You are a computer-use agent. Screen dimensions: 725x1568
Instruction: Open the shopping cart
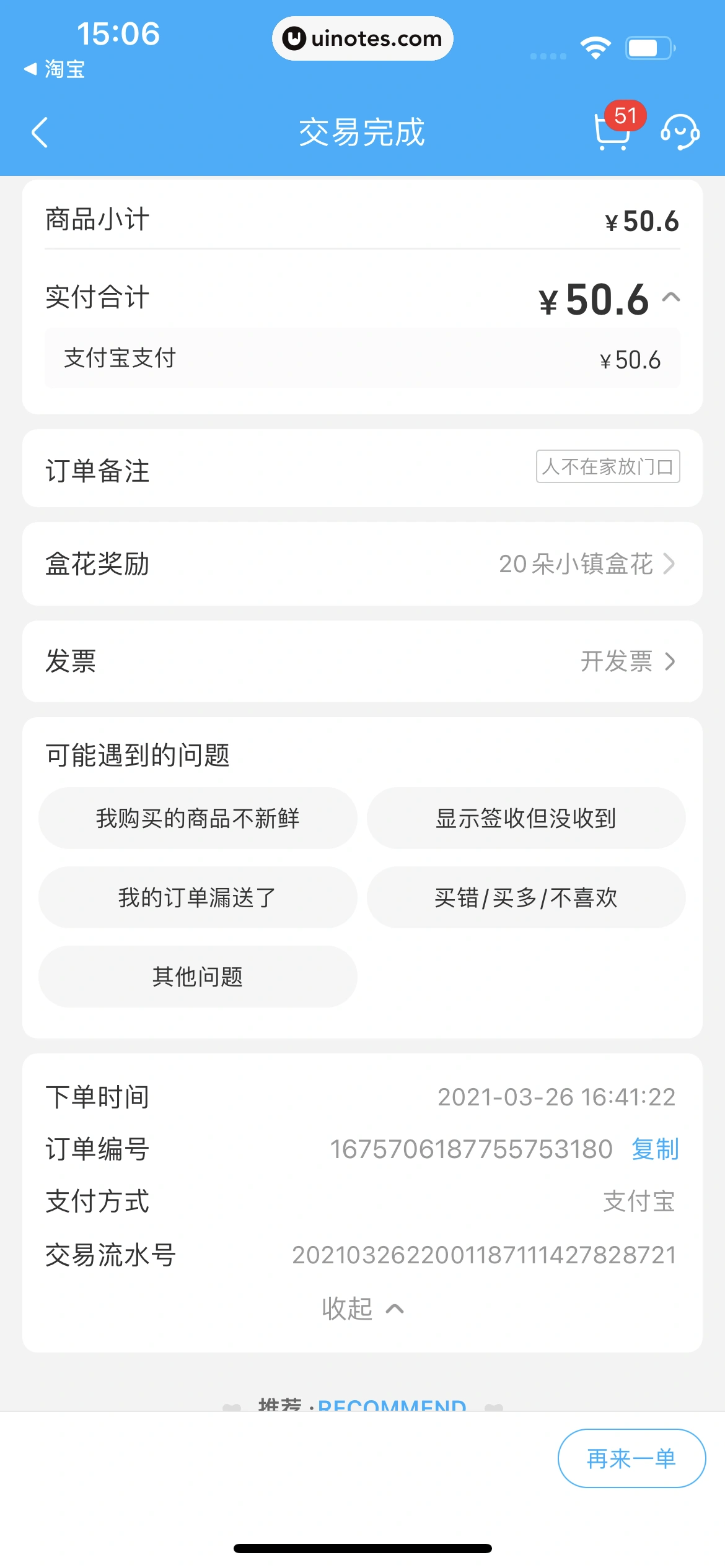pos(612,131)
